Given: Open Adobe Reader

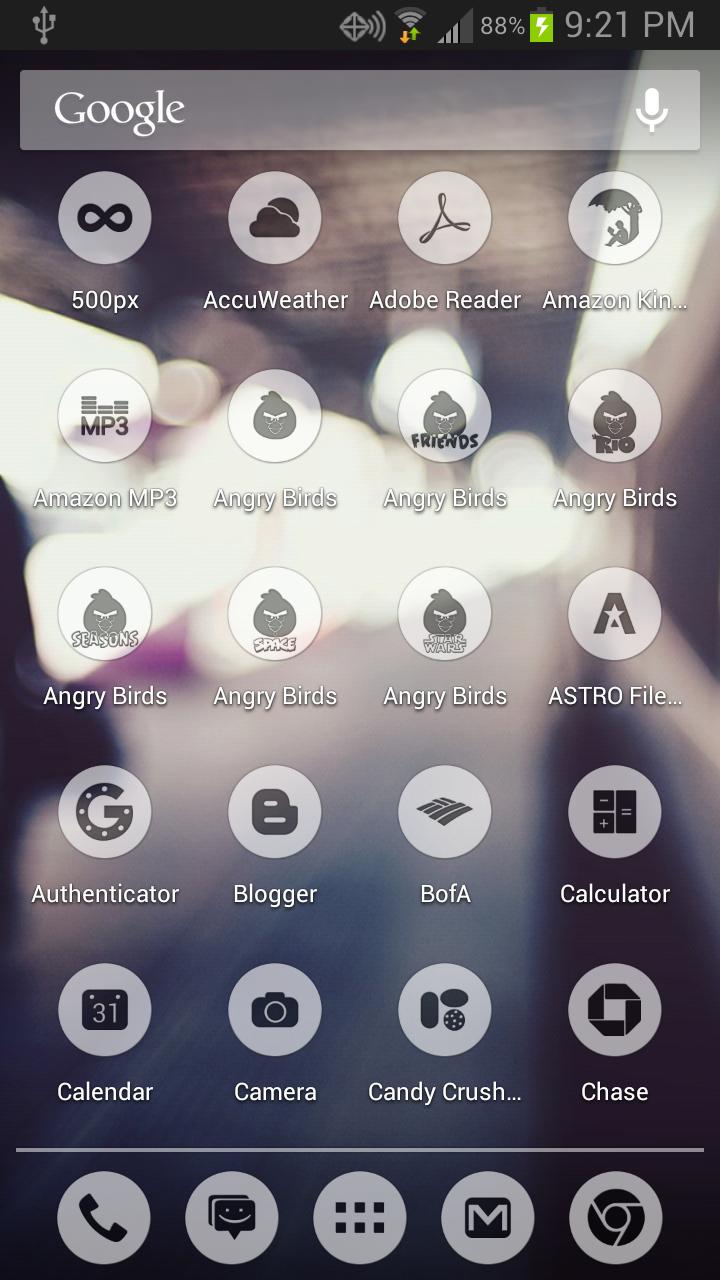Looking at the screenshot, I should (x=445, y=218).
